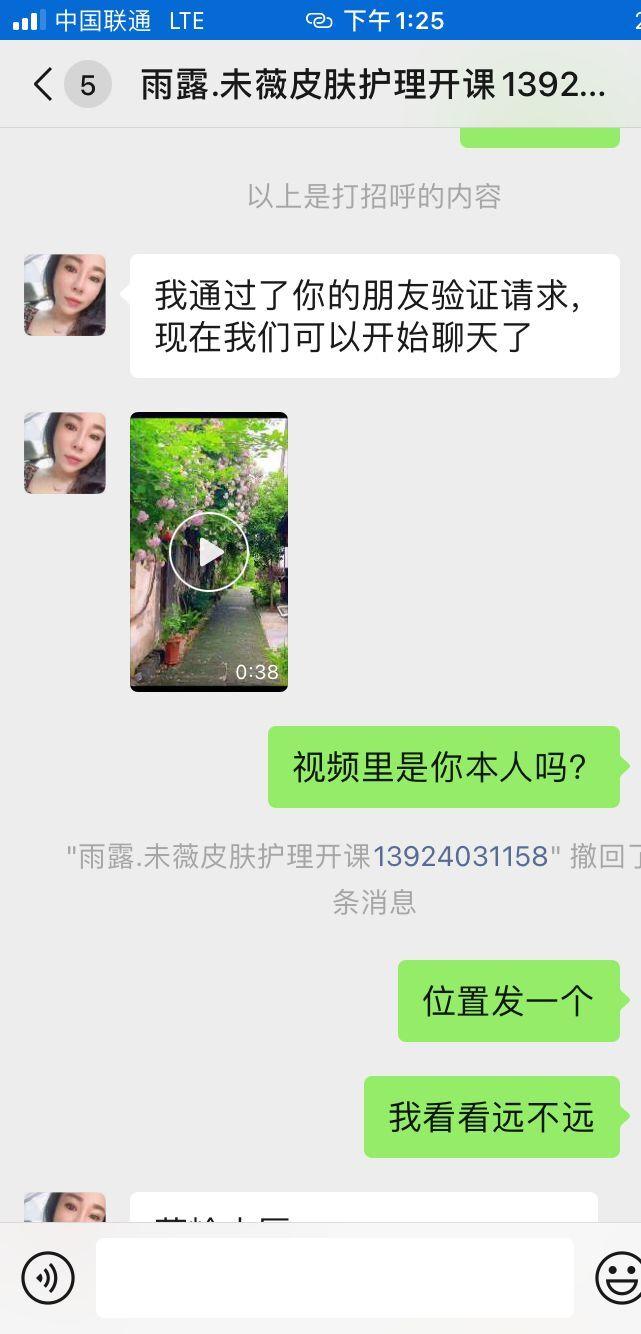Tap the phone number link 13924031158
This screenshot has height=1334, width=641.
coord(460,857)
